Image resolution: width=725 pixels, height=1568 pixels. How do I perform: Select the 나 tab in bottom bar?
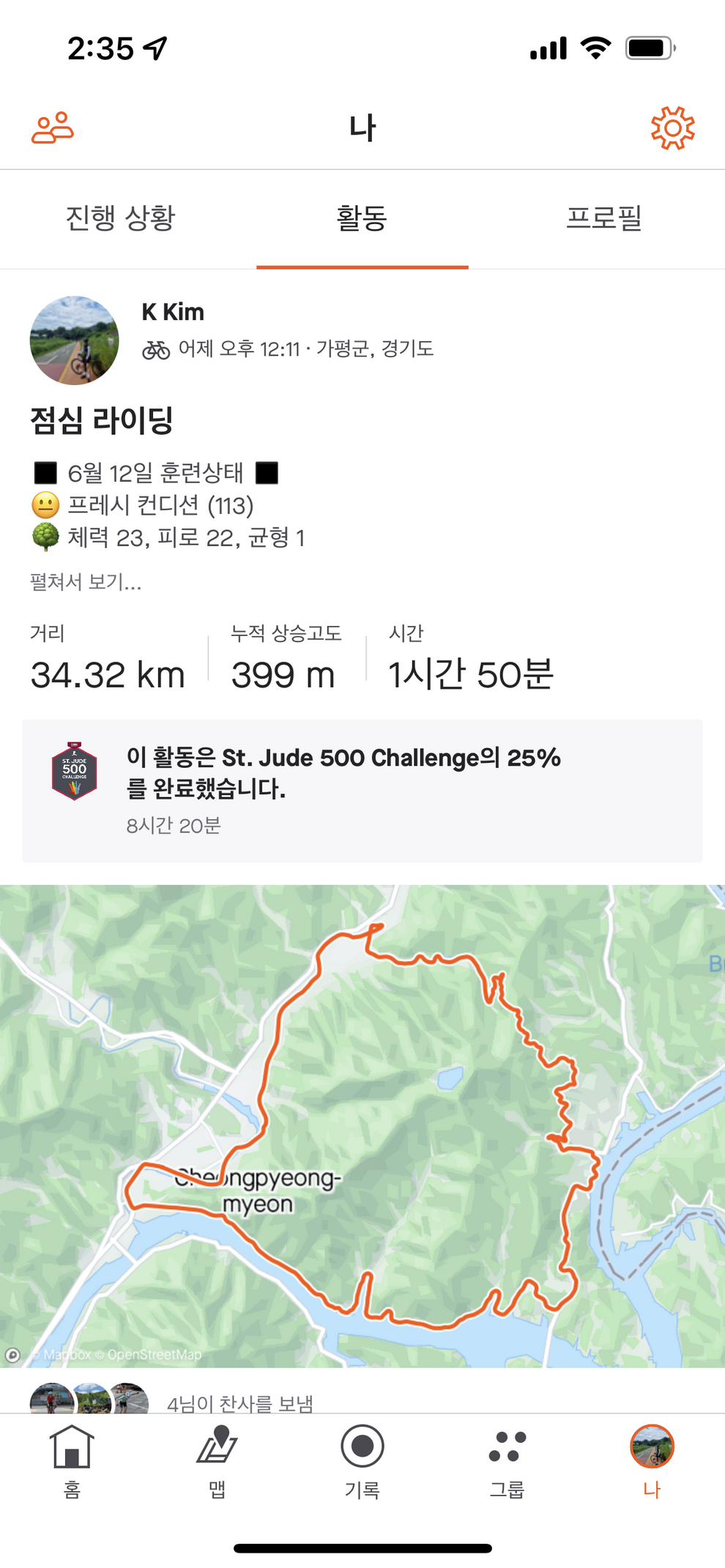click(652, 1460)
